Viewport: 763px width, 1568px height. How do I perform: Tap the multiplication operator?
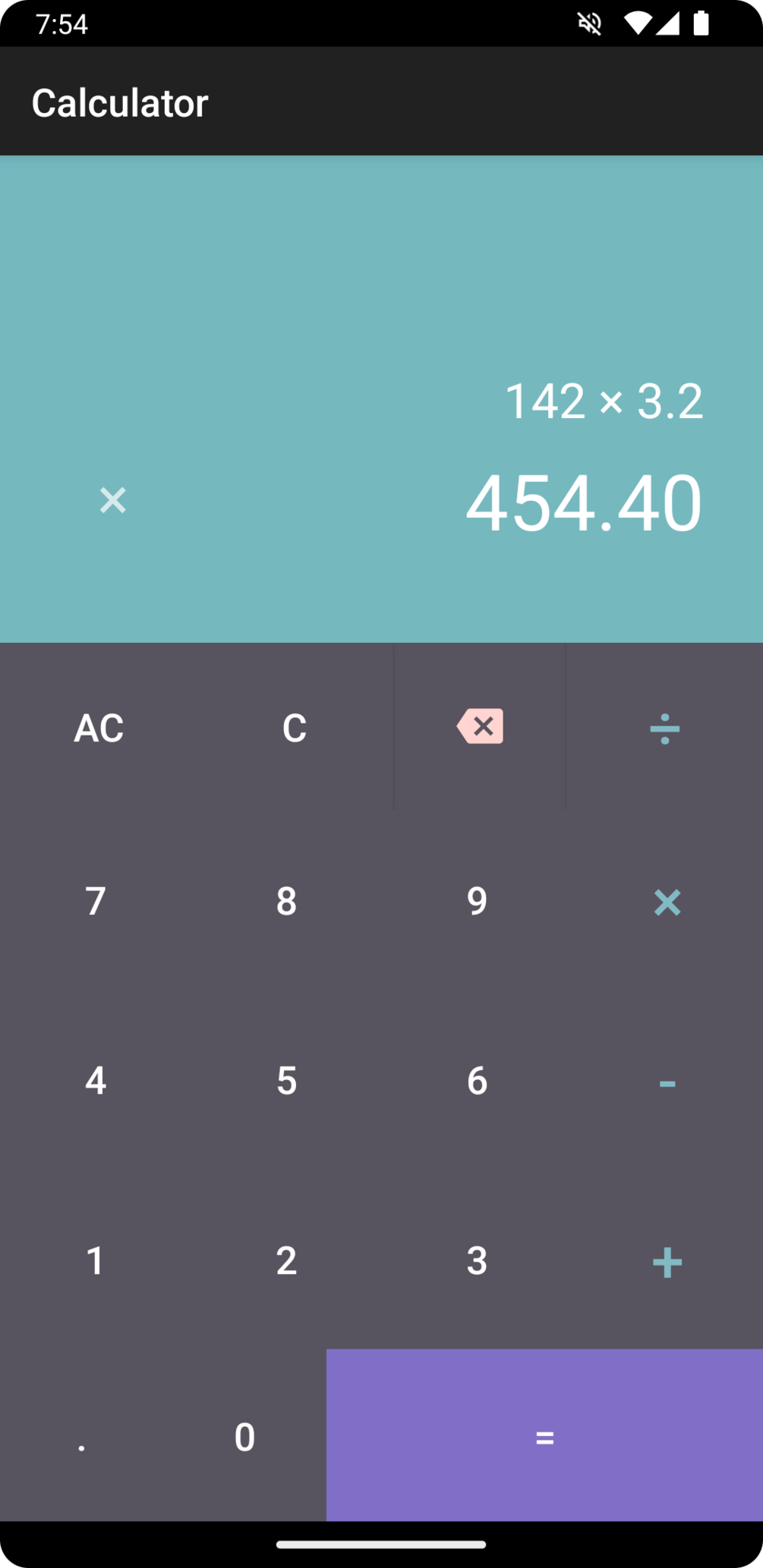tap(667, 902)
